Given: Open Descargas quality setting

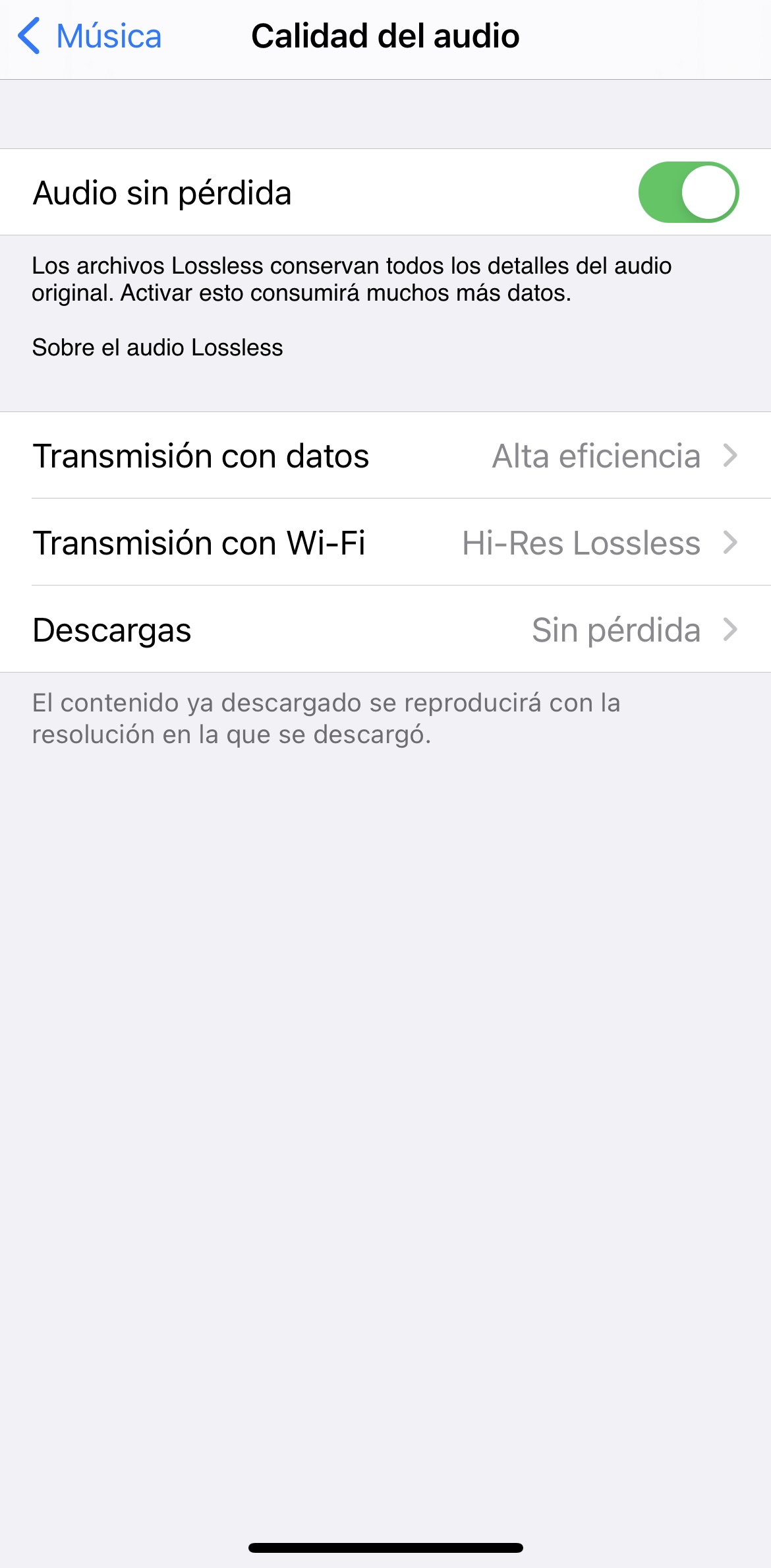Looking at the screenshot, I should click(x=385, y=630).
